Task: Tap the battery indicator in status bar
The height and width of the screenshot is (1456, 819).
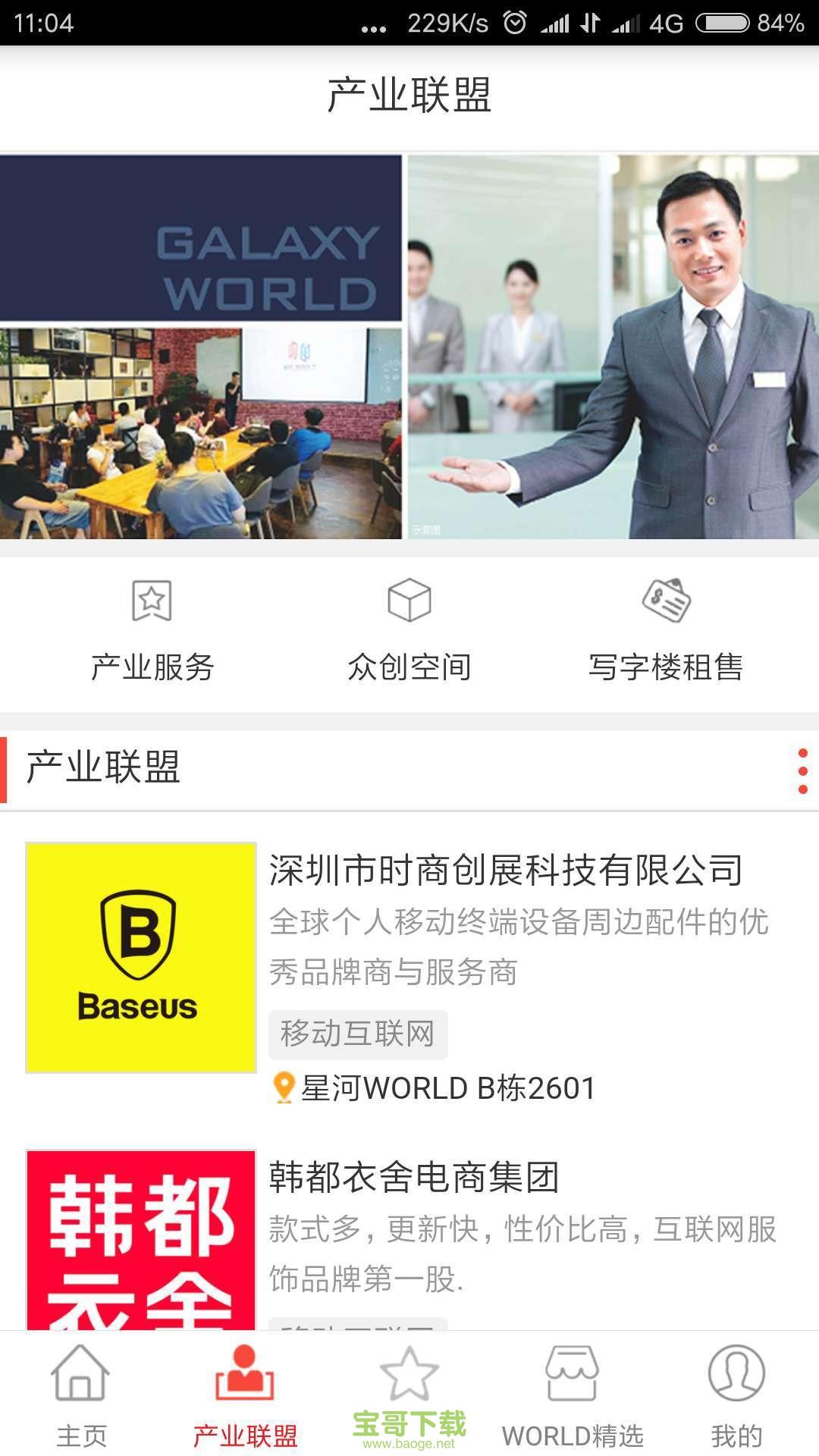Action: click(720, 23)
